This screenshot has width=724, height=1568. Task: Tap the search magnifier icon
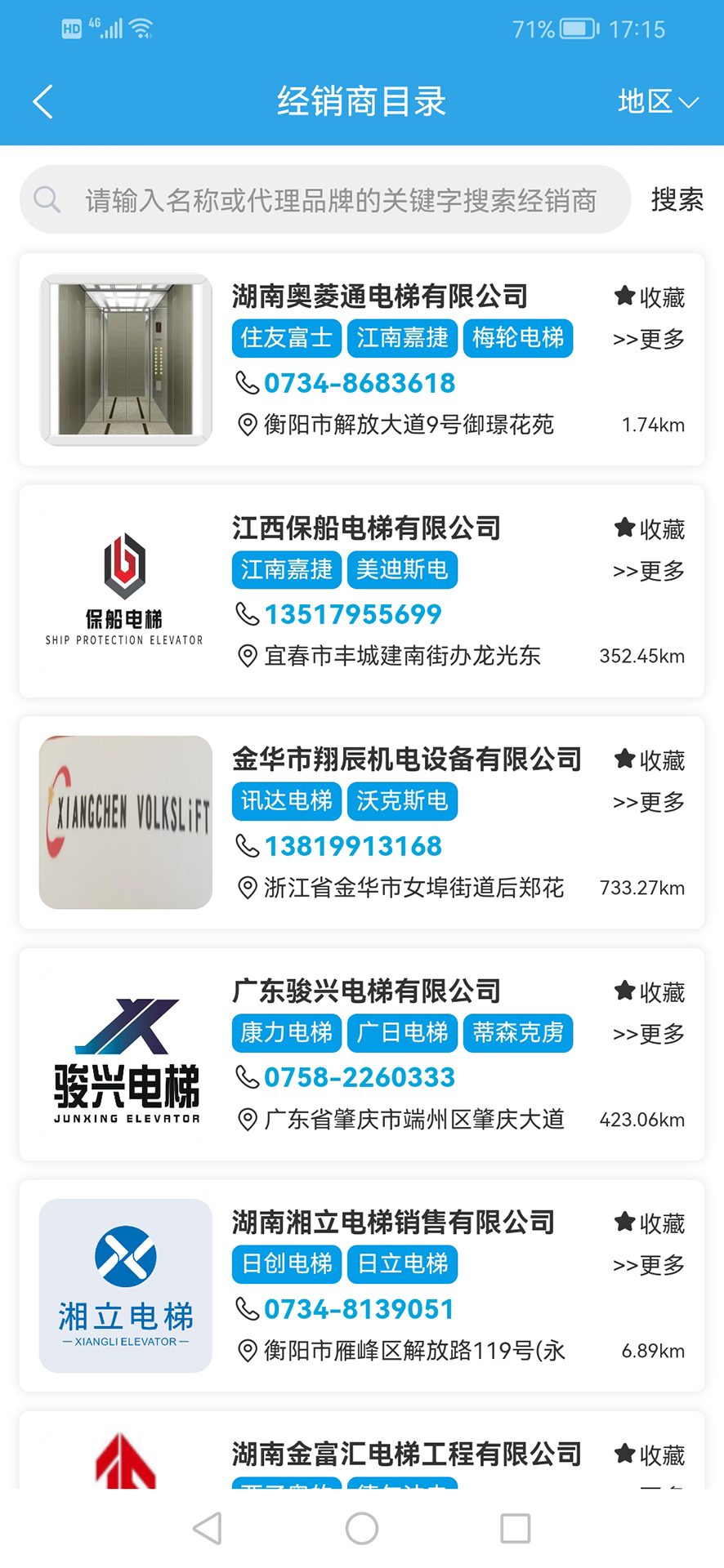click(47, 199)
